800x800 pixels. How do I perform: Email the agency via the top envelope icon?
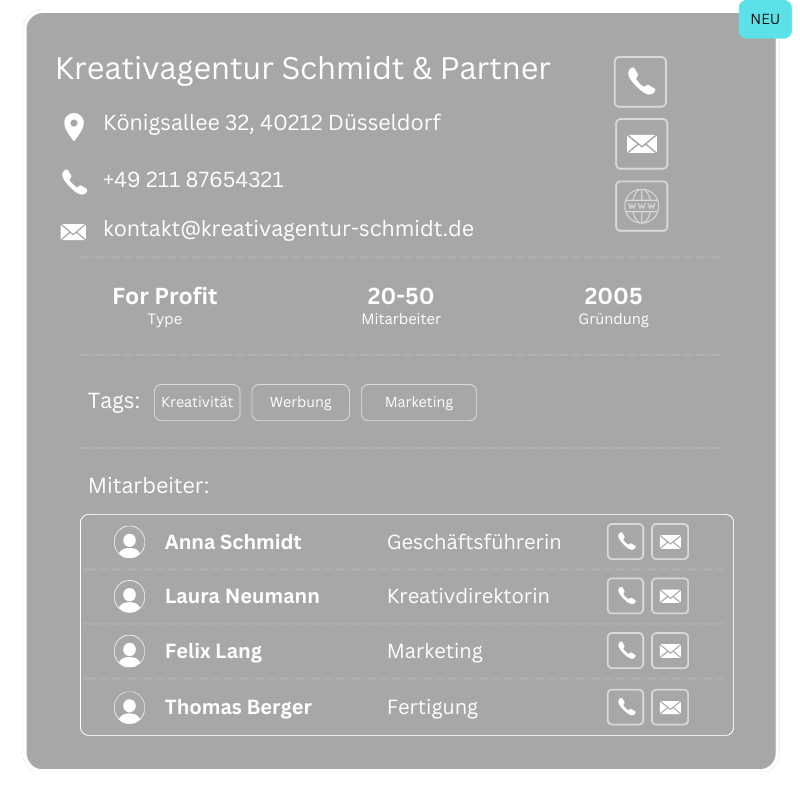pos(641,144)
